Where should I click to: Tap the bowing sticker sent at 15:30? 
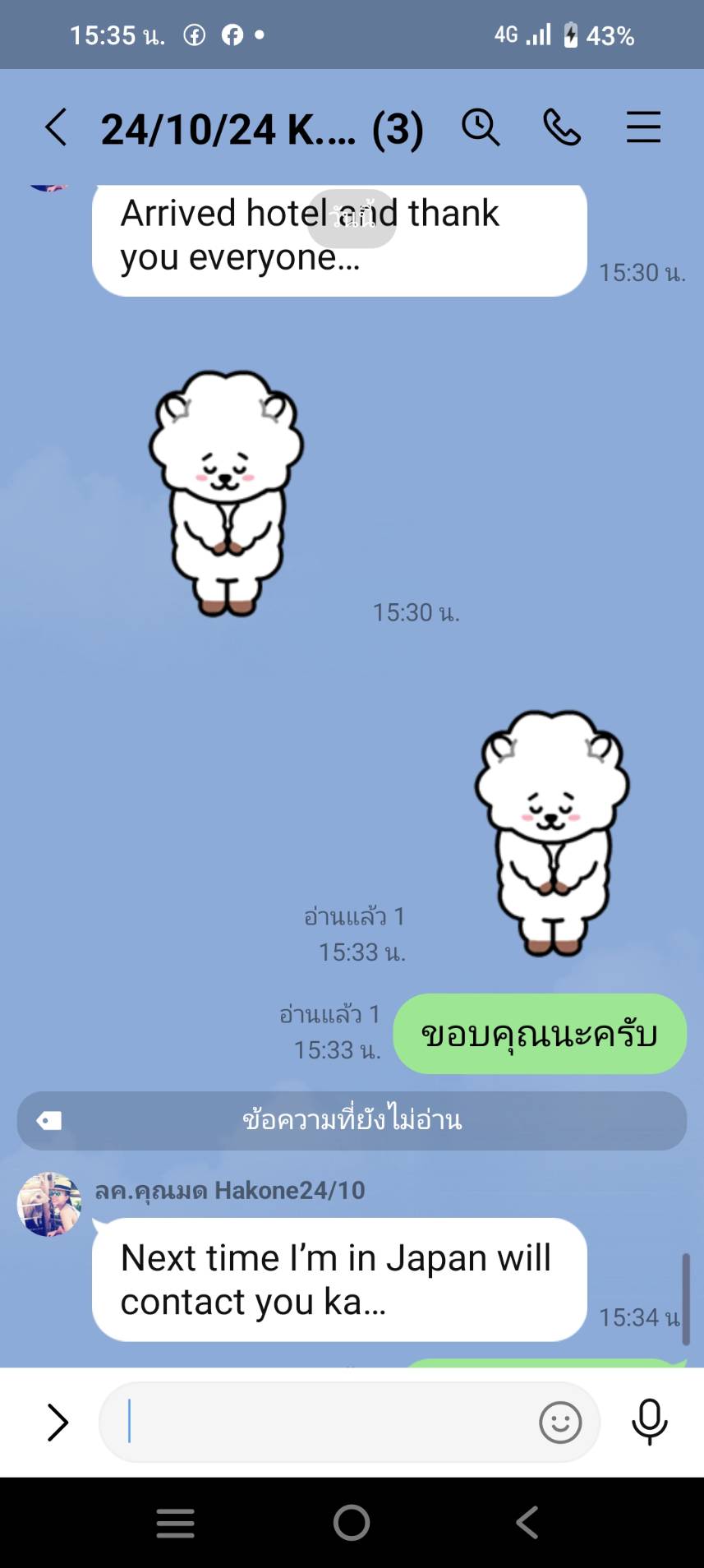tap(226, 493)
